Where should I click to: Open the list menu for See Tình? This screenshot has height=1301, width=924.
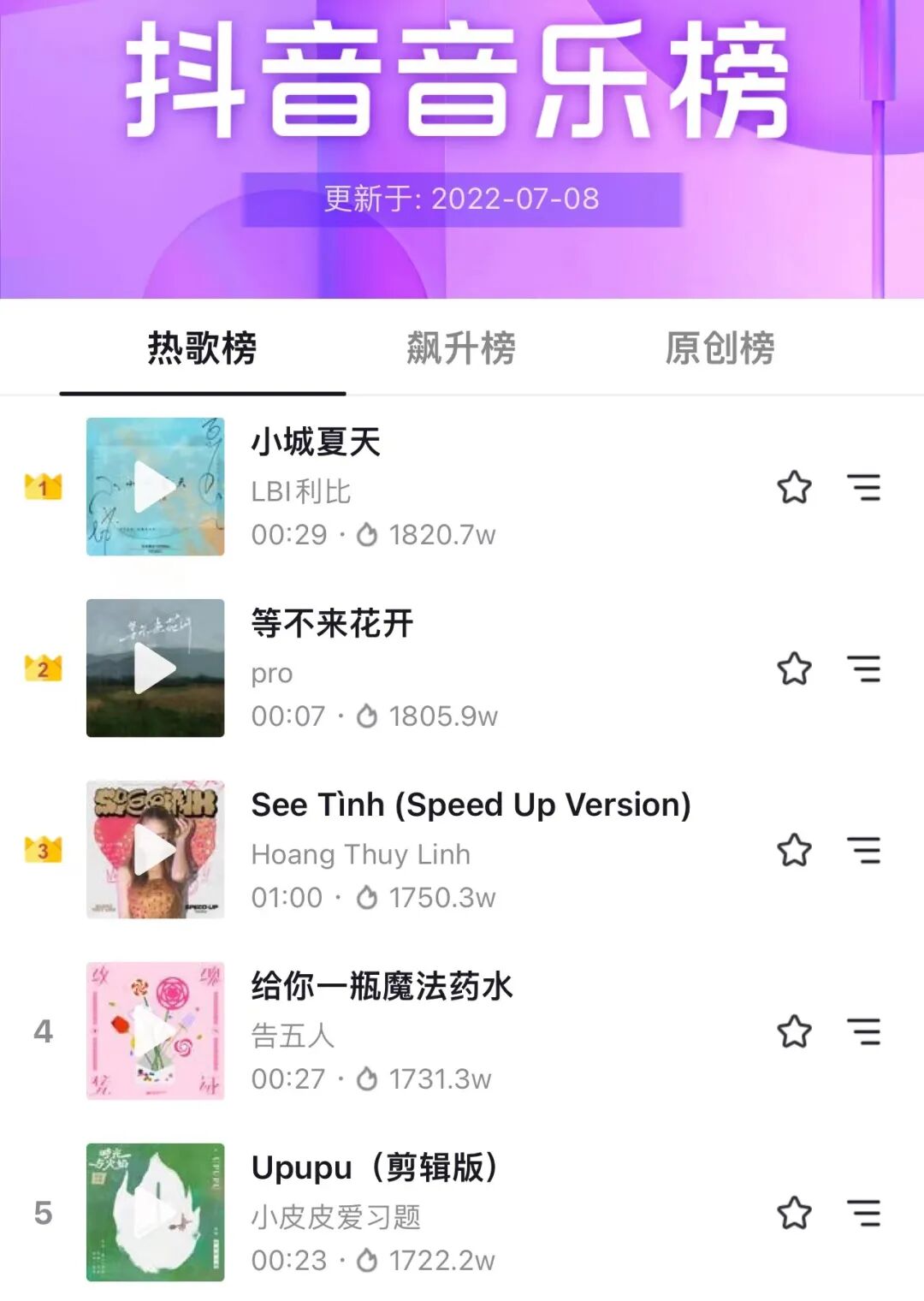(864, 850)
